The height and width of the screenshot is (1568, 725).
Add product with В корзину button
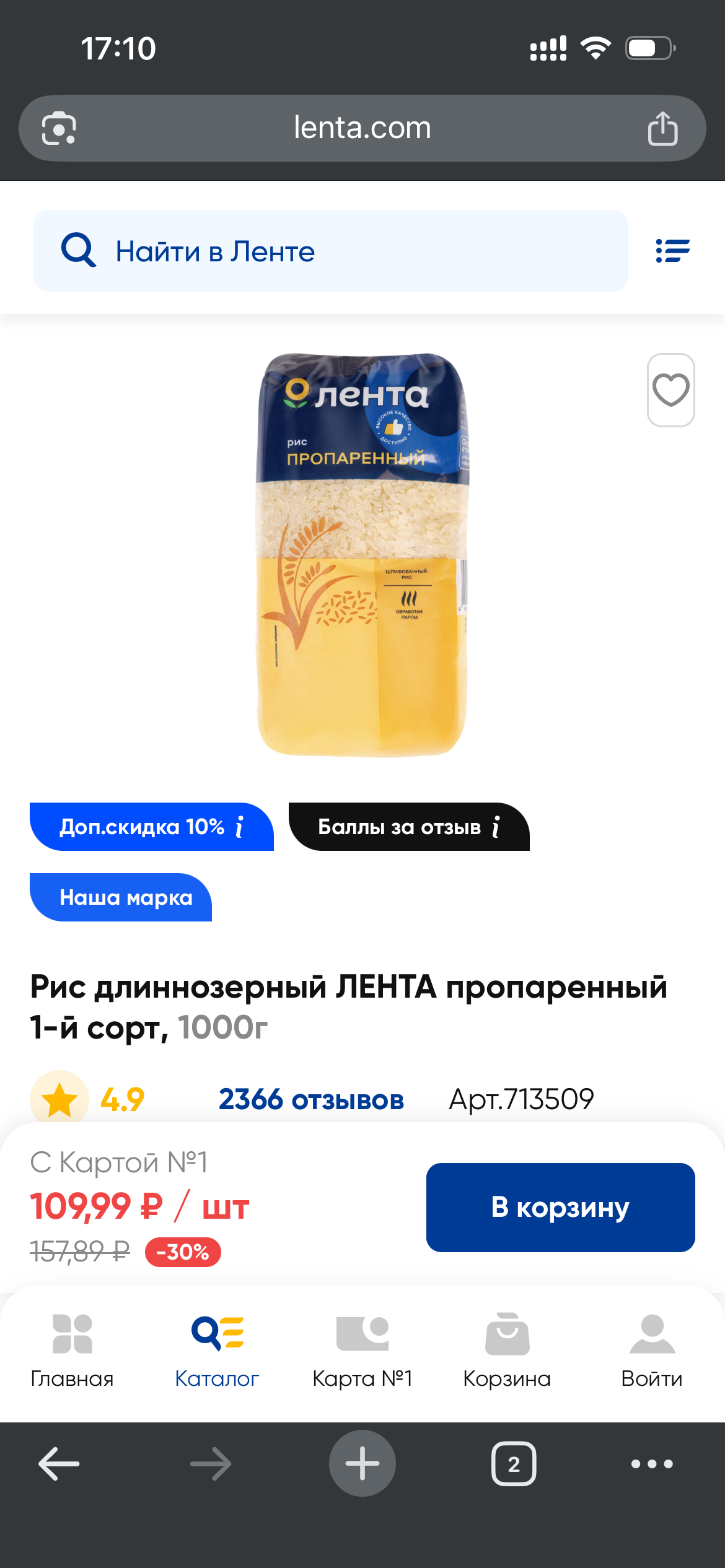pyautogui.click(x=560, y=1207)
